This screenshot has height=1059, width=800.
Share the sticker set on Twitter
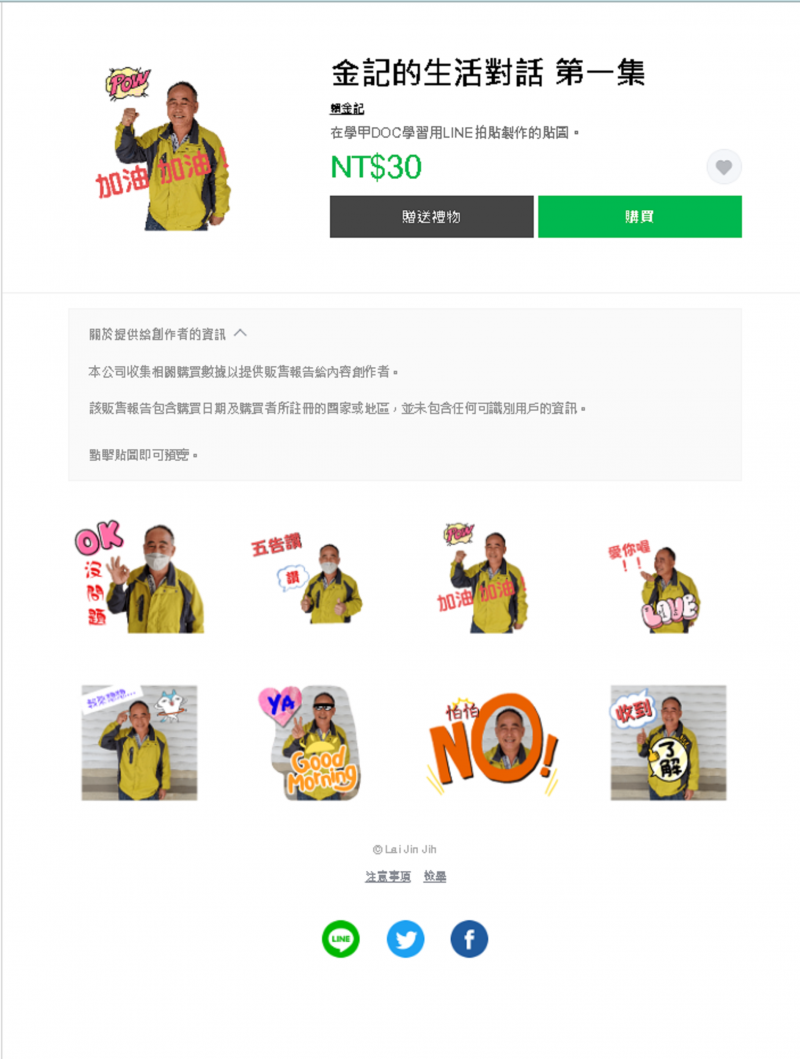pyautogui.click(x=405, y=939)
